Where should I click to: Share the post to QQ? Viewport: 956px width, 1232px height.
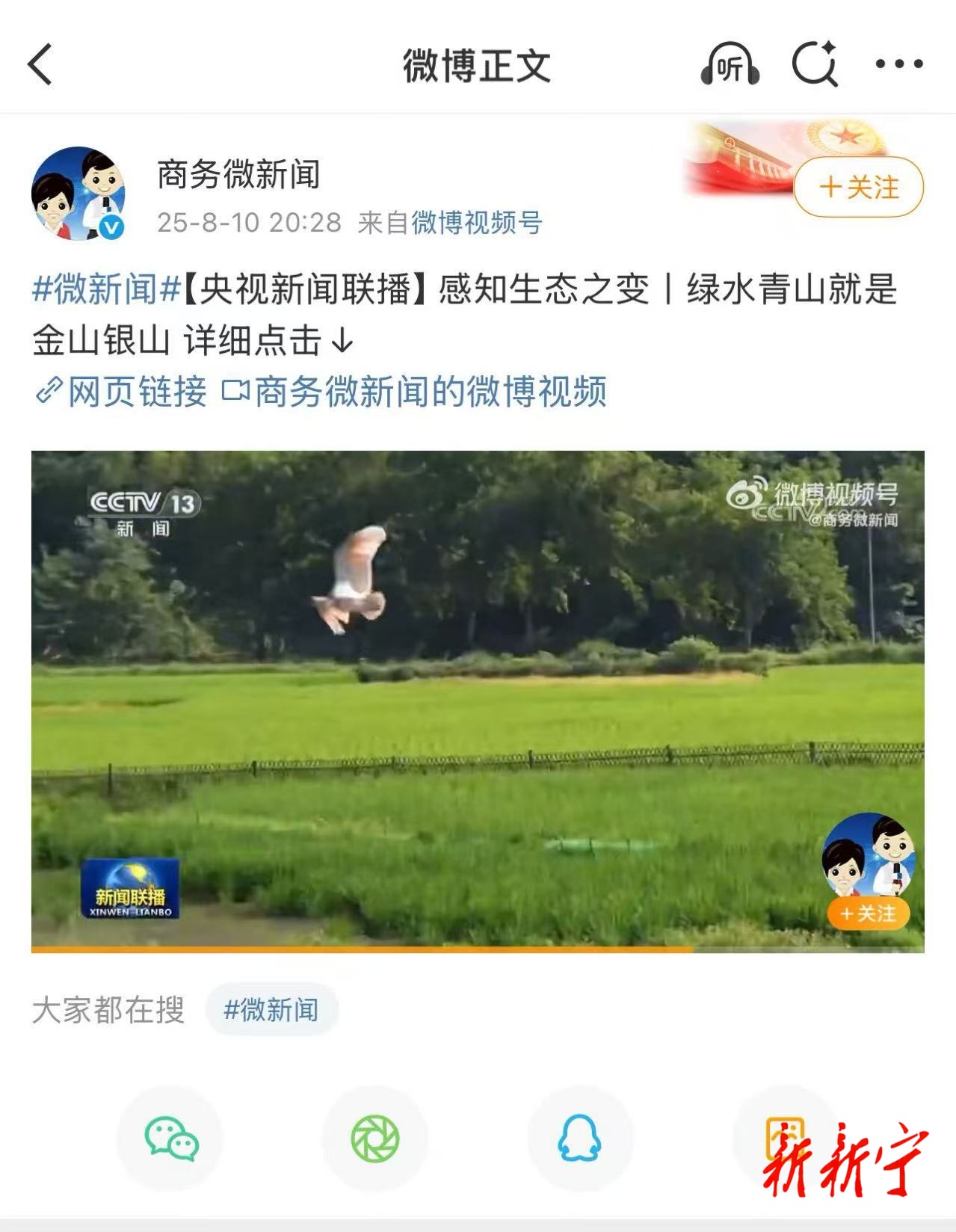pos(580,1139)
